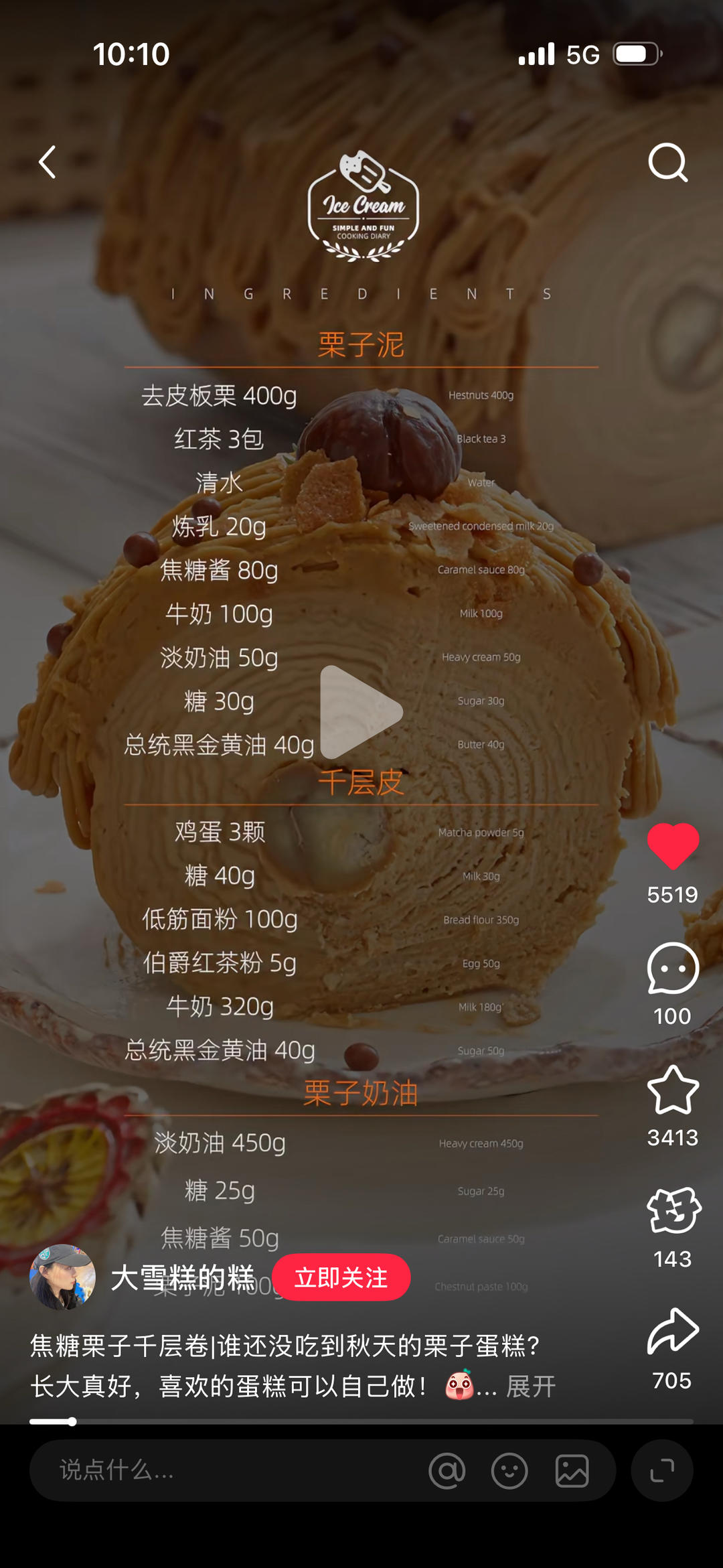Tap the icon showing 143 count
The image size is (723, 1568).
(x=673, y=1211)
